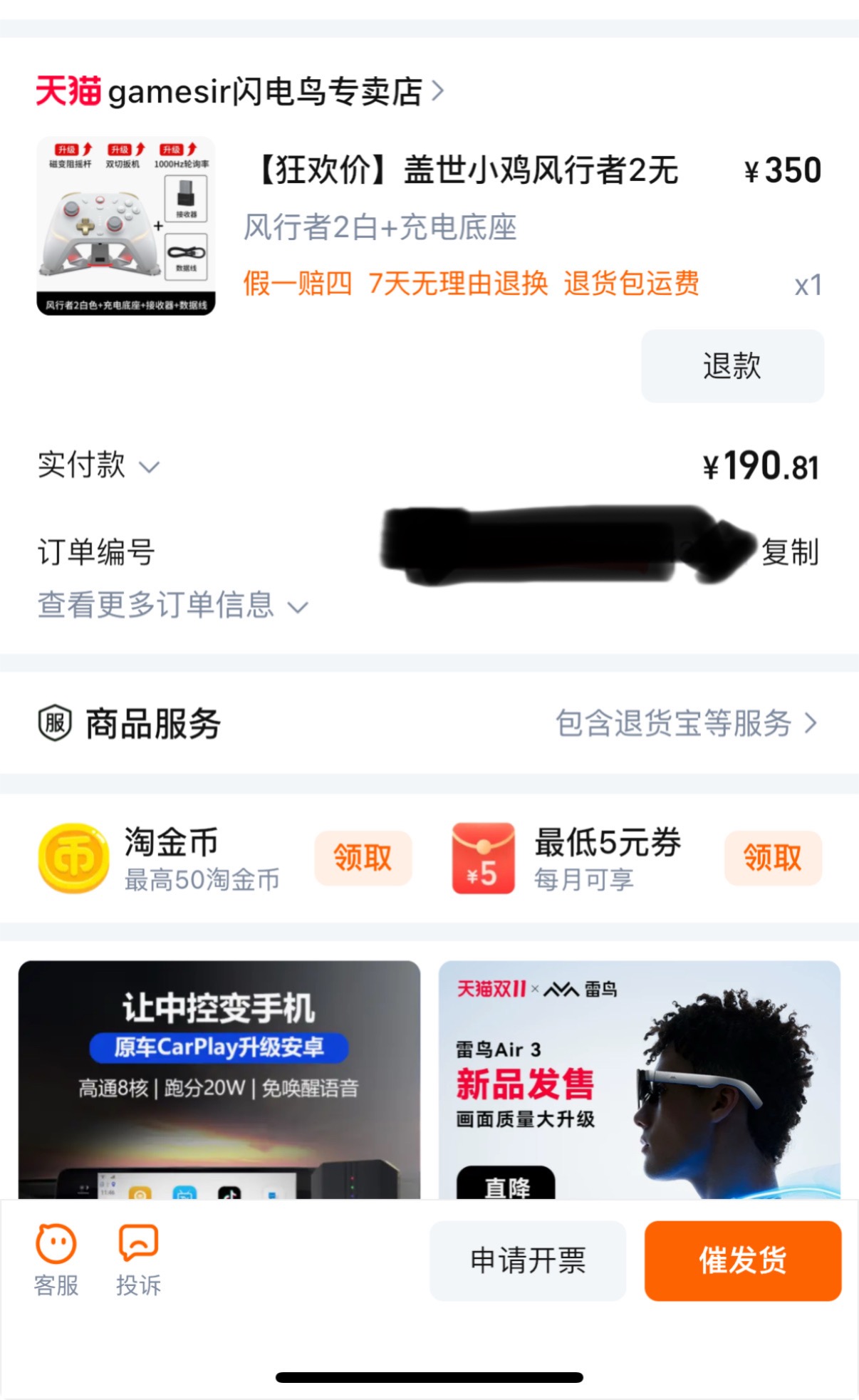Screen dimensions: 859x1400
Task: Open the 商品服务 row
Action: (429, 723)
